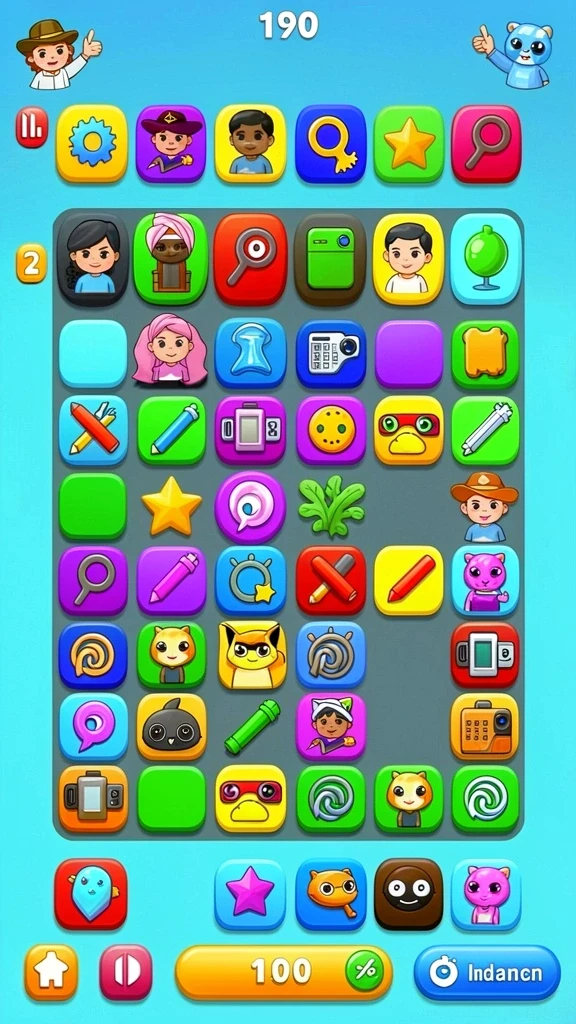Choose the brown smiley face booster
The height and width of the screenshot is (1024, 576).
[409, 894]
